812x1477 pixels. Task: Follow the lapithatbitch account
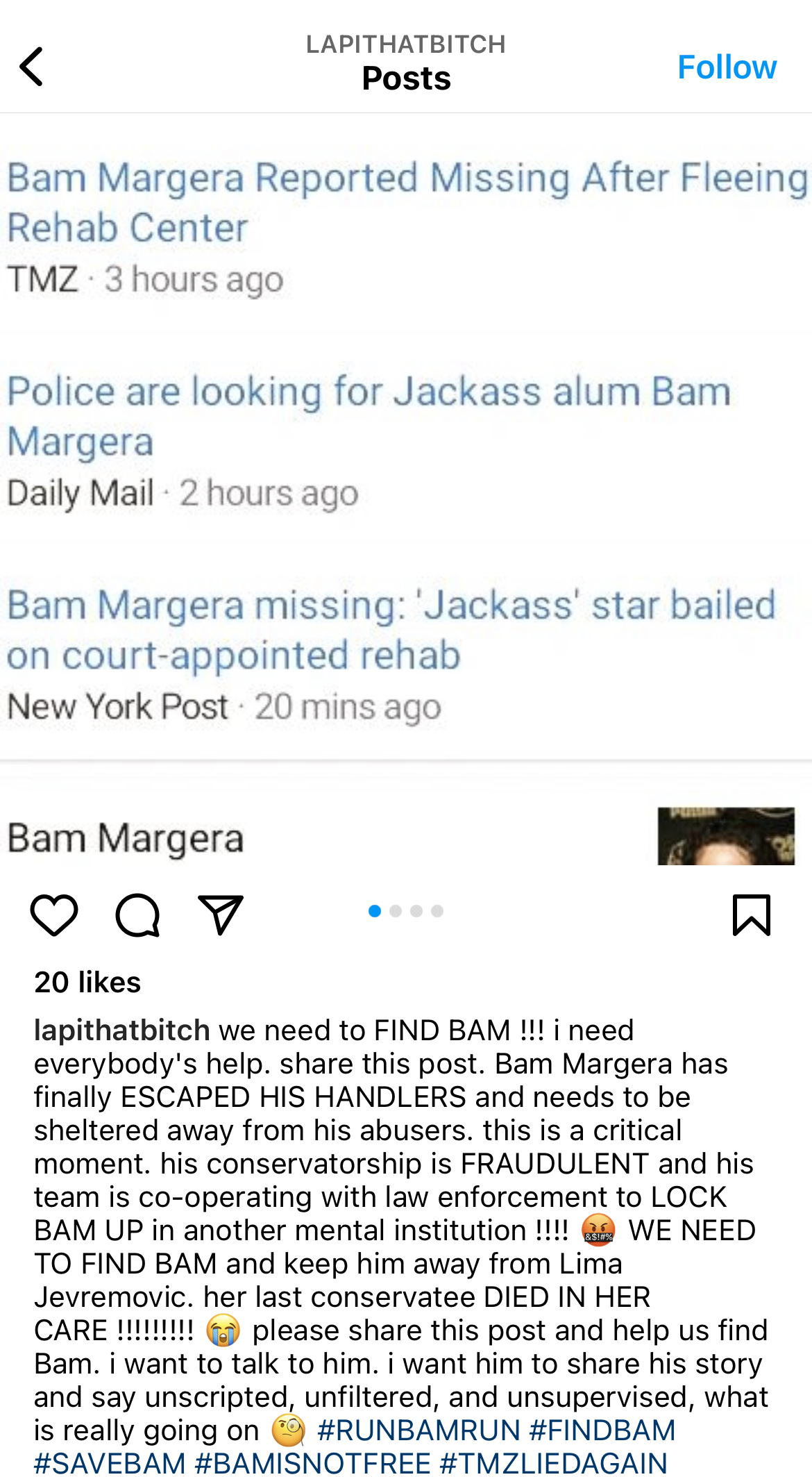pyautogui.click(x=727, y=67)
